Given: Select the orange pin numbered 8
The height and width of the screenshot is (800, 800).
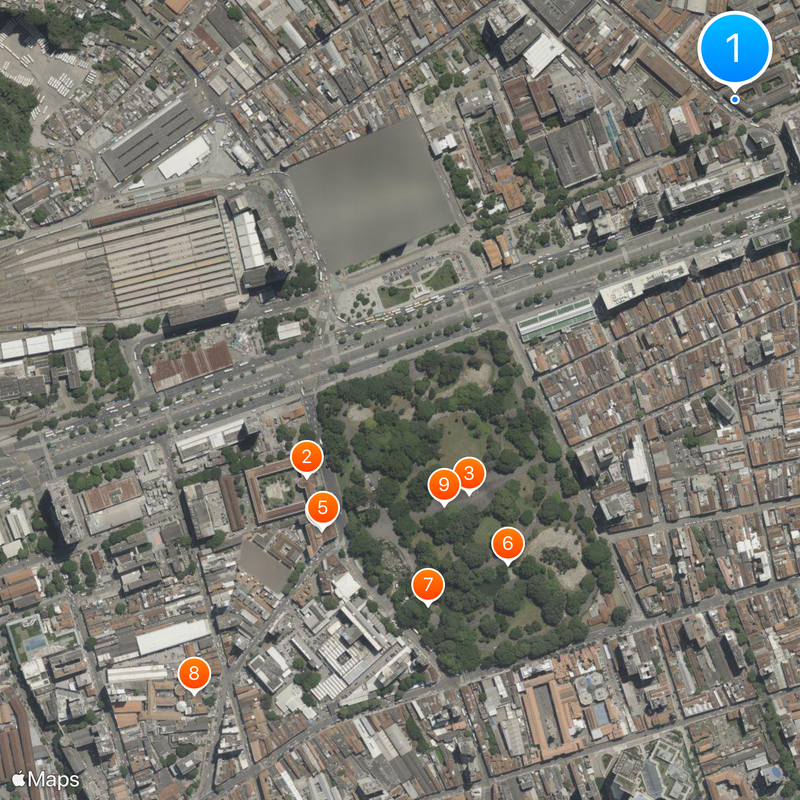Looking at the screenshot, I should (x=194, y=674).
